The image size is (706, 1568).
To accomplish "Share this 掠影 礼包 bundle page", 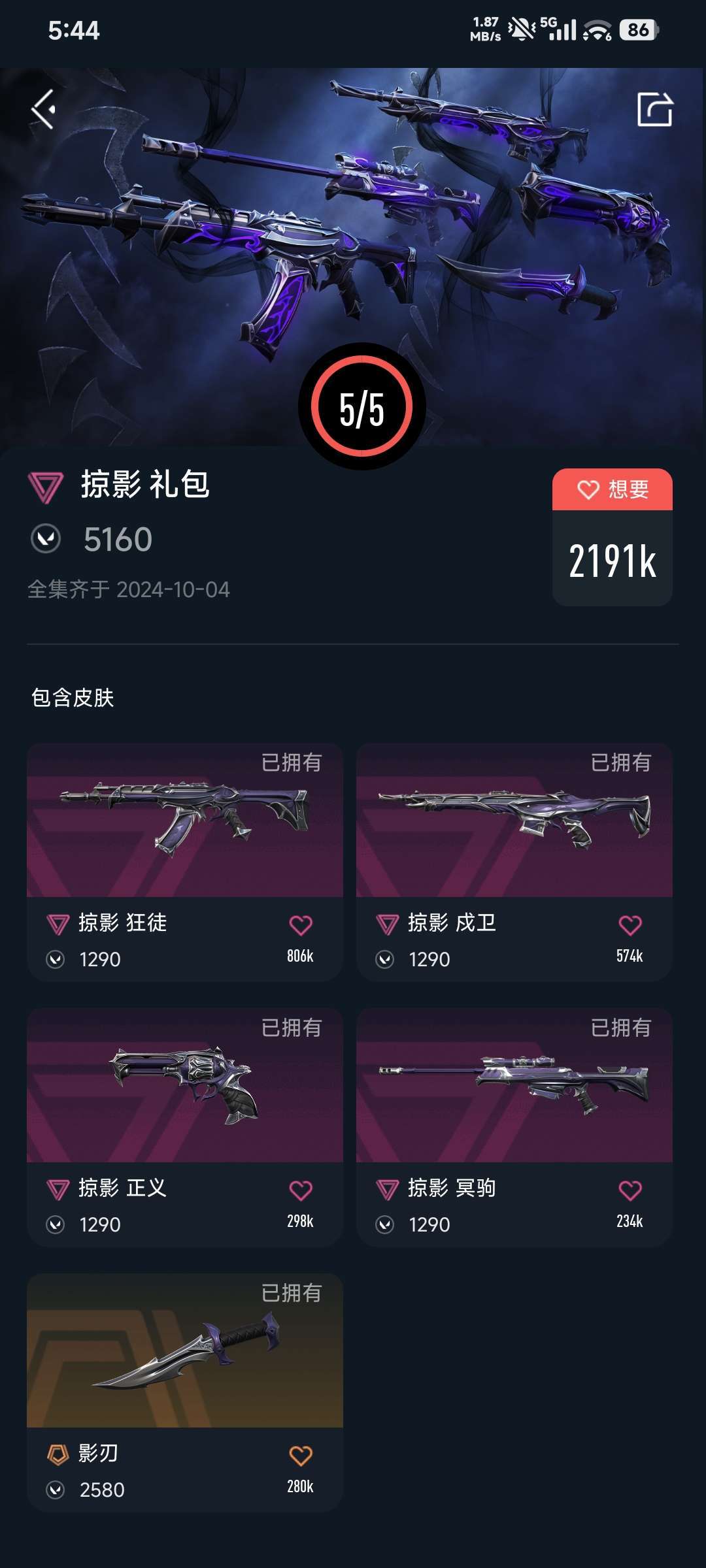I will (654, 109).
